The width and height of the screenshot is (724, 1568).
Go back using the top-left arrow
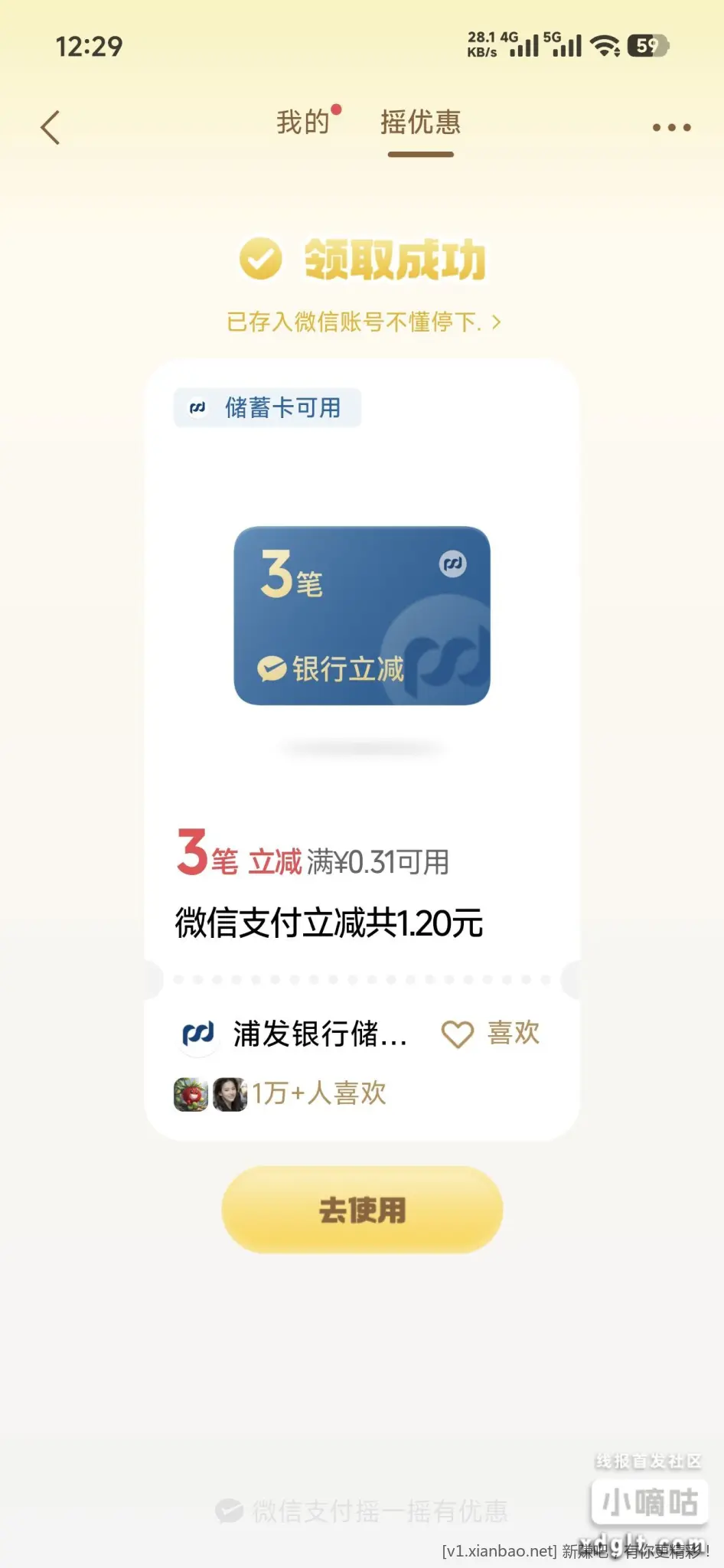tap(51, 127)
